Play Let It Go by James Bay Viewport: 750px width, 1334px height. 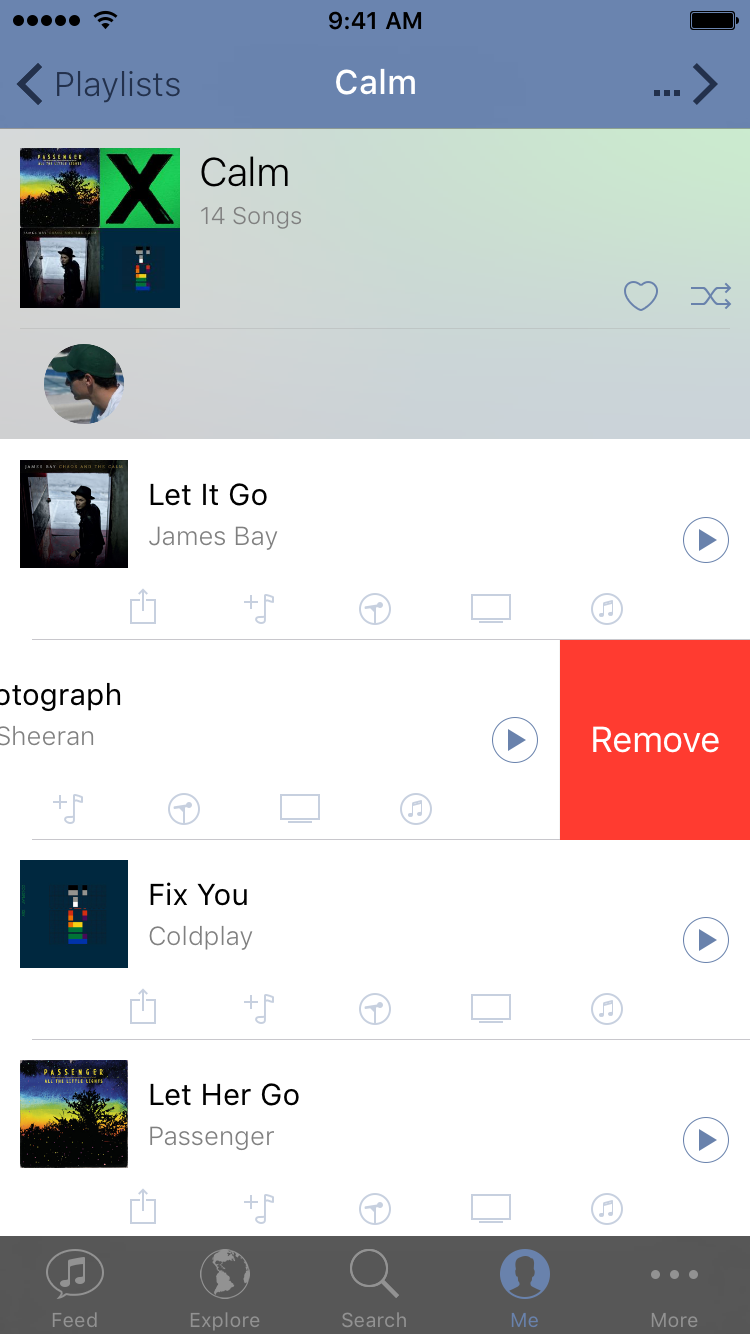(706, 540)
